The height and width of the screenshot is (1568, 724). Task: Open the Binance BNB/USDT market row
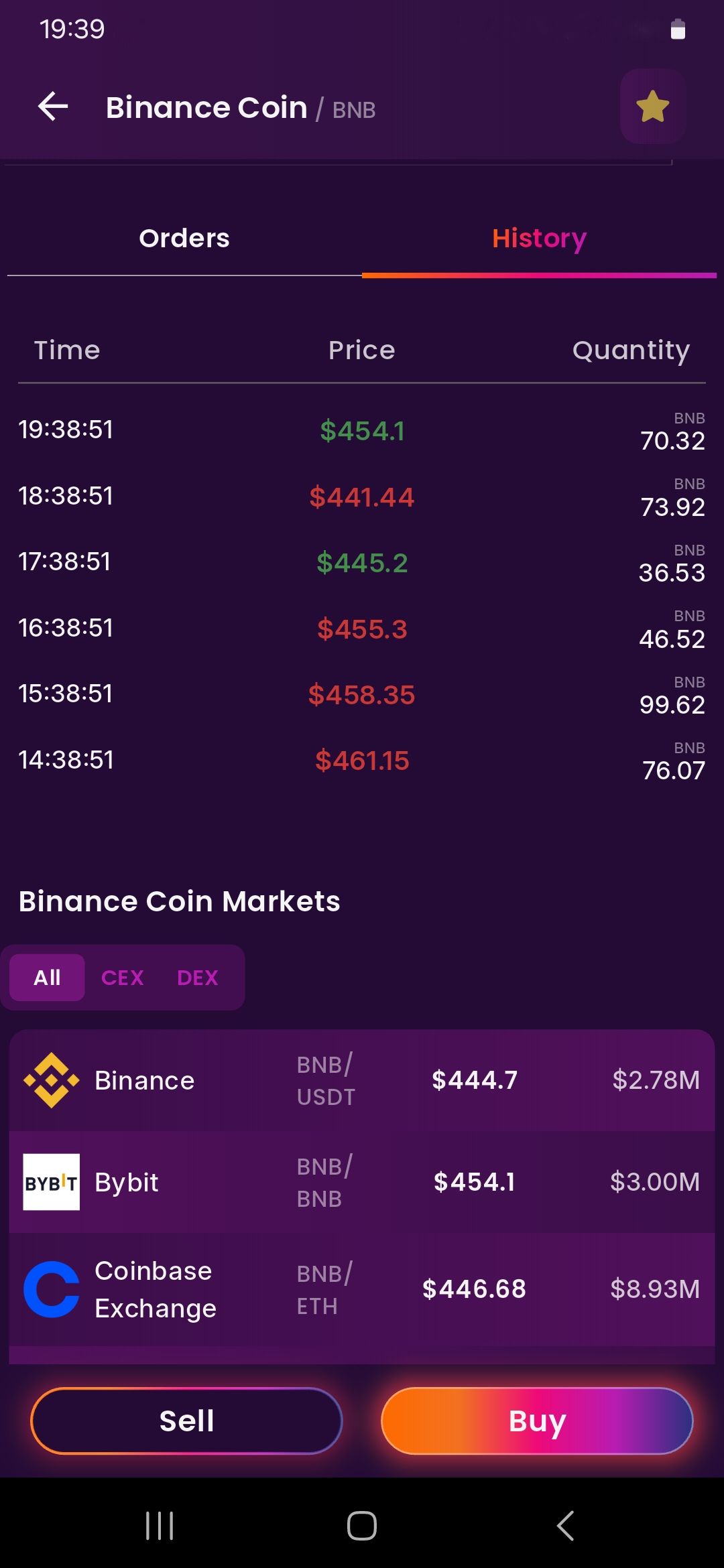tap(362, 1080)
